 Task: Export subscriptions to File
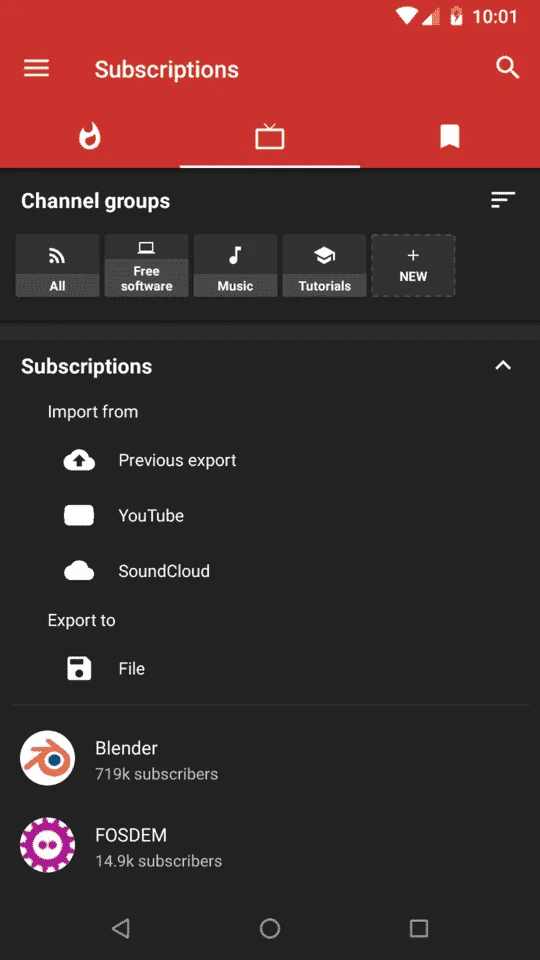tap(270, 669)
